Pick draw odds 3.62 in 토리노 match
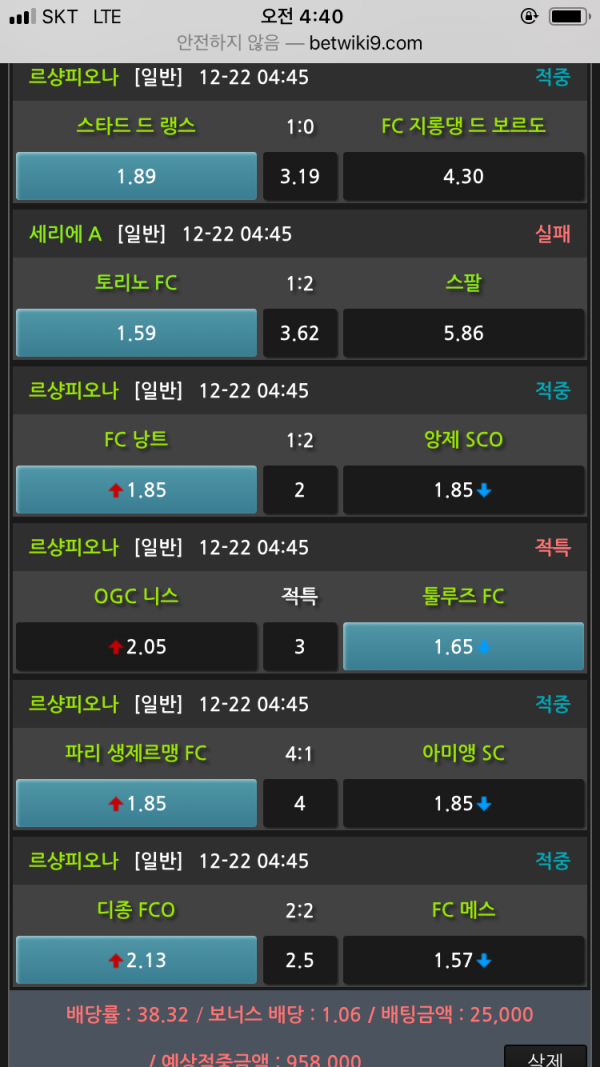600x1067 pixels. pyautogui.click(x=300, y=333)
